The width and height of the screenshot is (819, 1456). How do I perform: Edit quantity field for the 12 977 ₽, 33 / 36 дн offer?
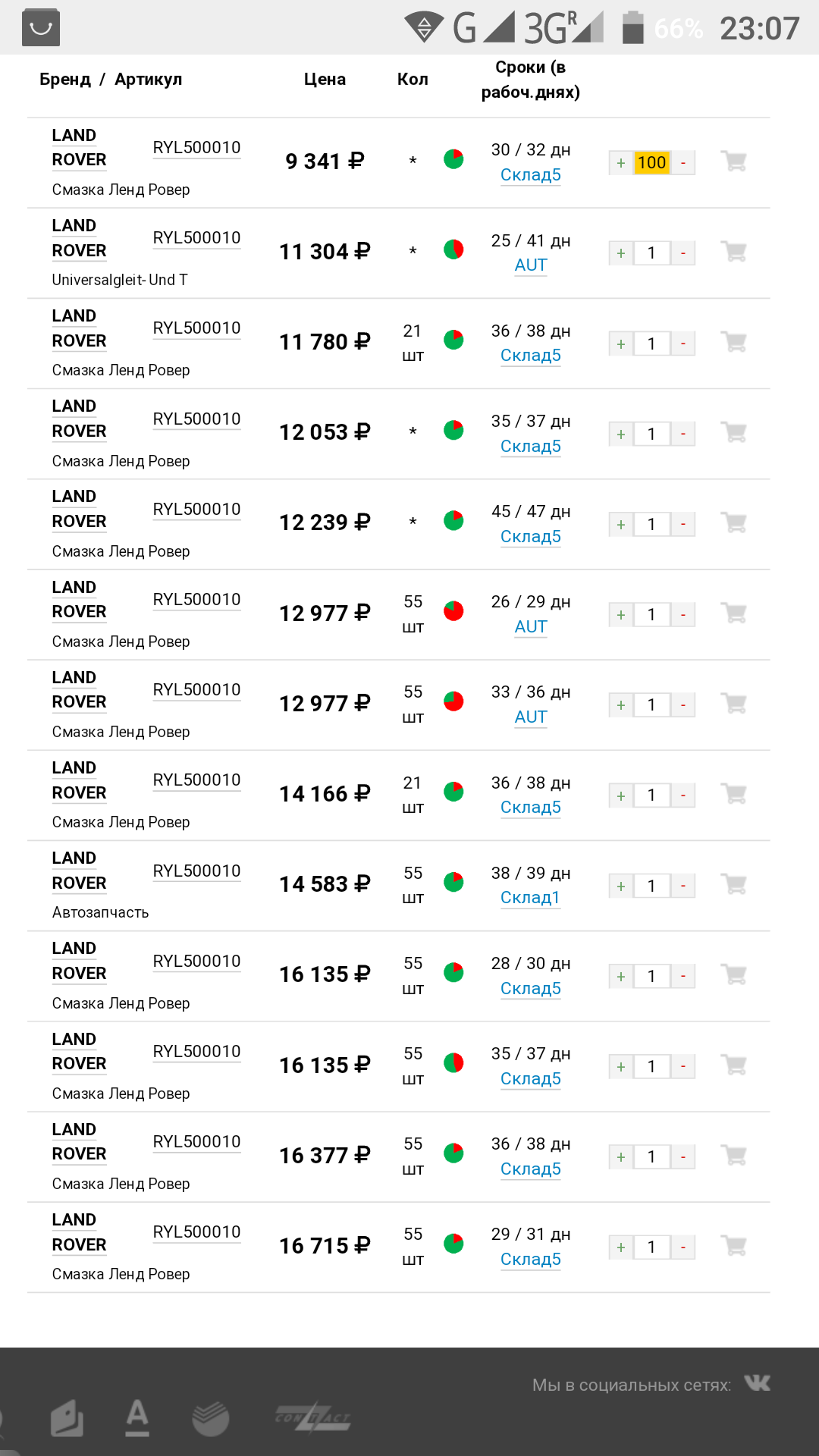point(651,705)
